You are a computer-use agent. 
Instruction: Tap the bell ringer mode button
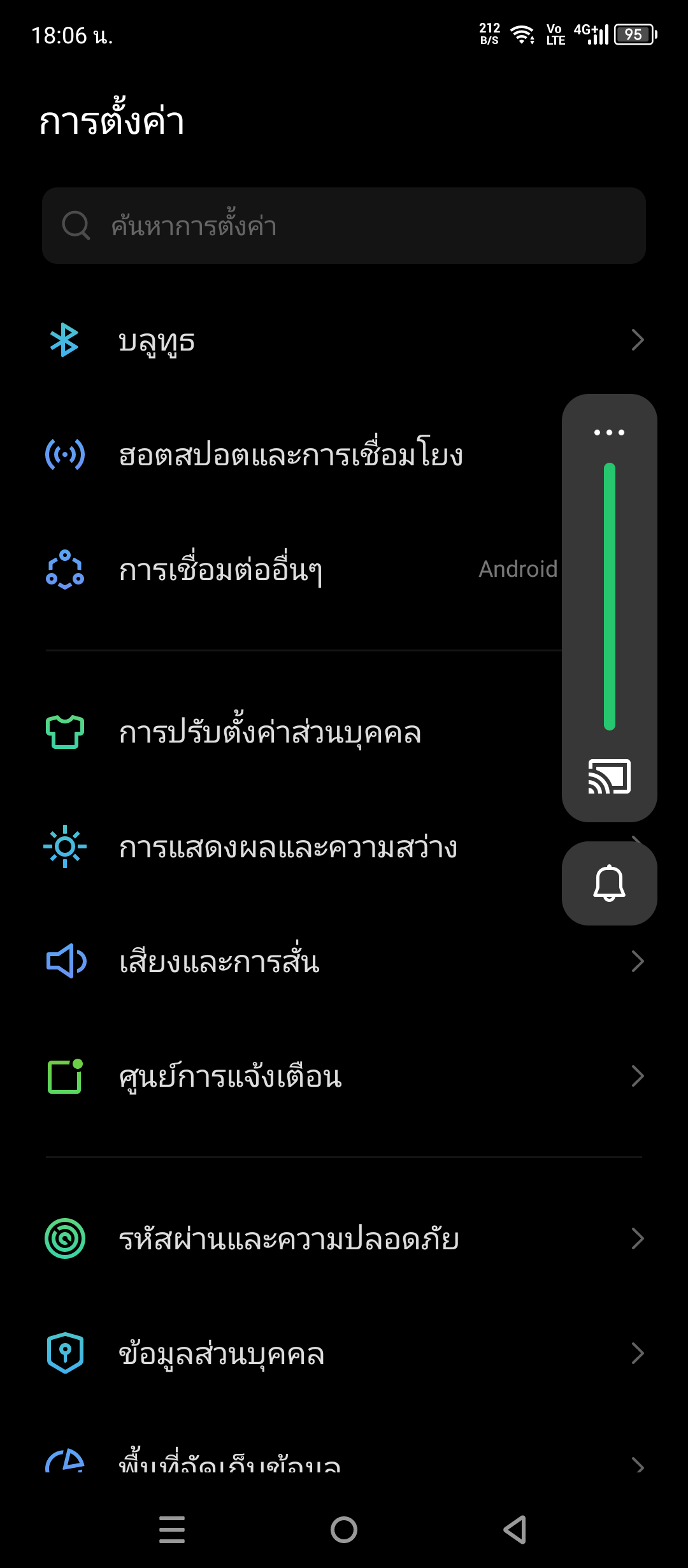tap(610, 883)
